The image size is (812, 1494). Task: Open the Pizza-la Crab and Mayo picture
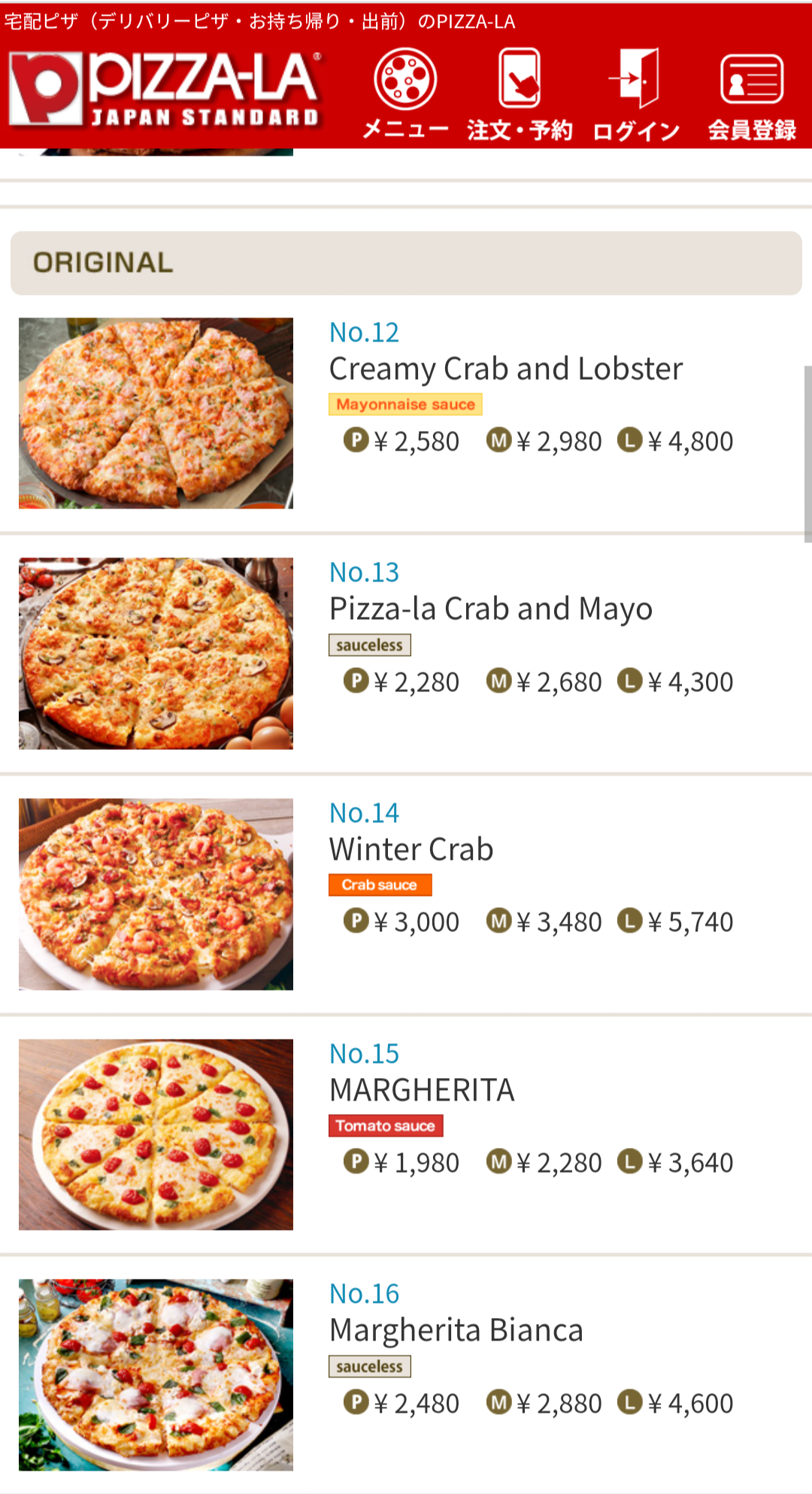[x=156, y=653]
